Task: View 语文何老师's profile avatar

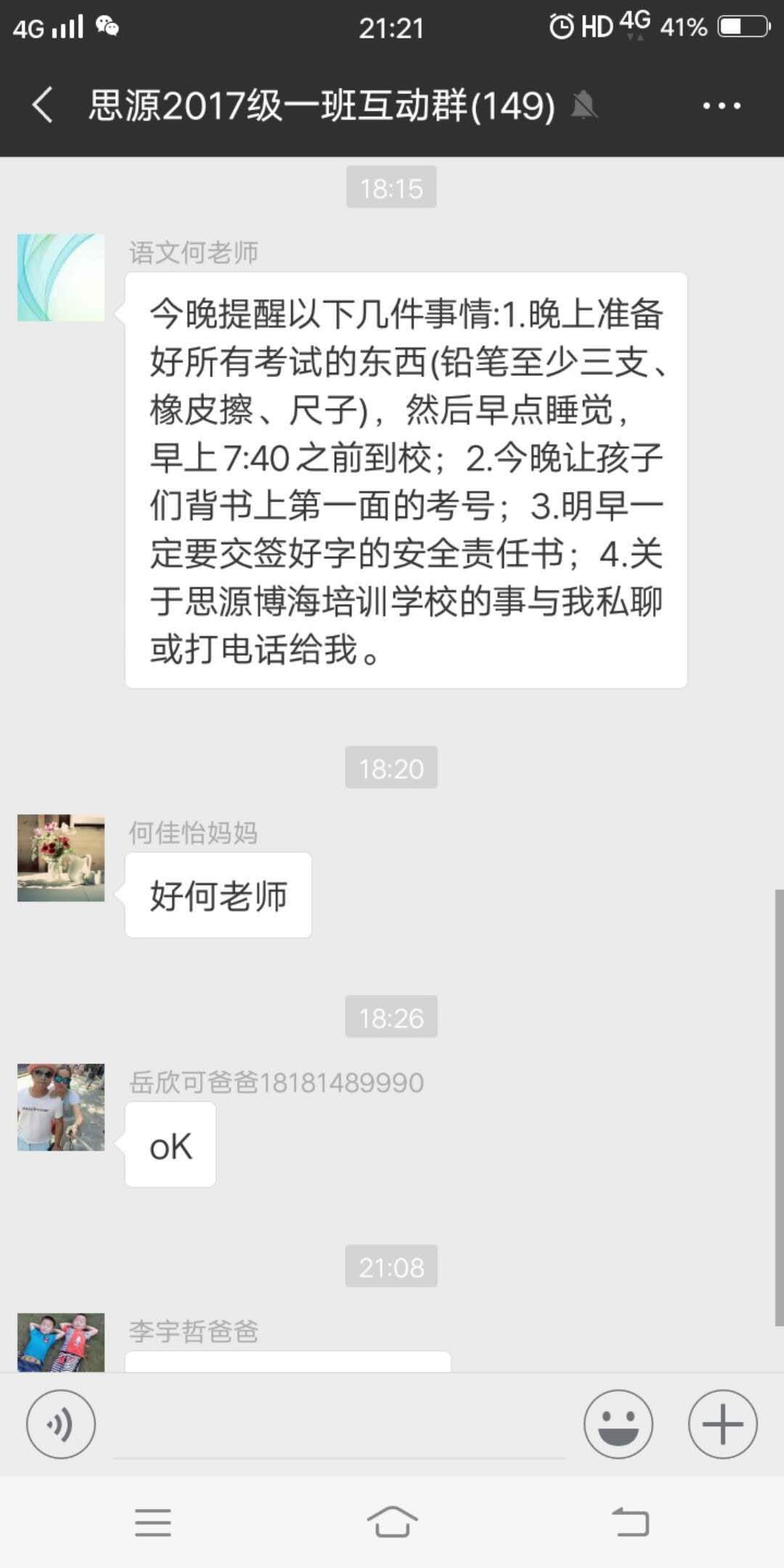Action: pos(61,278)
